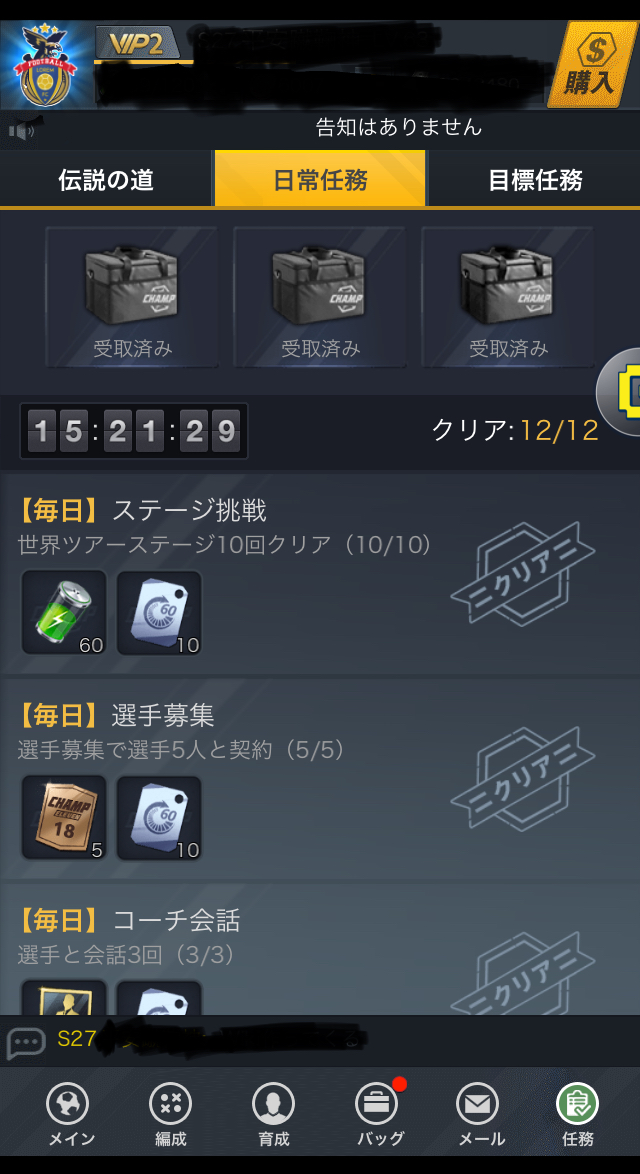Screen dimensions: 640x1174
Task: Toggle the announcement speaker icon
Action: (21, 130)
